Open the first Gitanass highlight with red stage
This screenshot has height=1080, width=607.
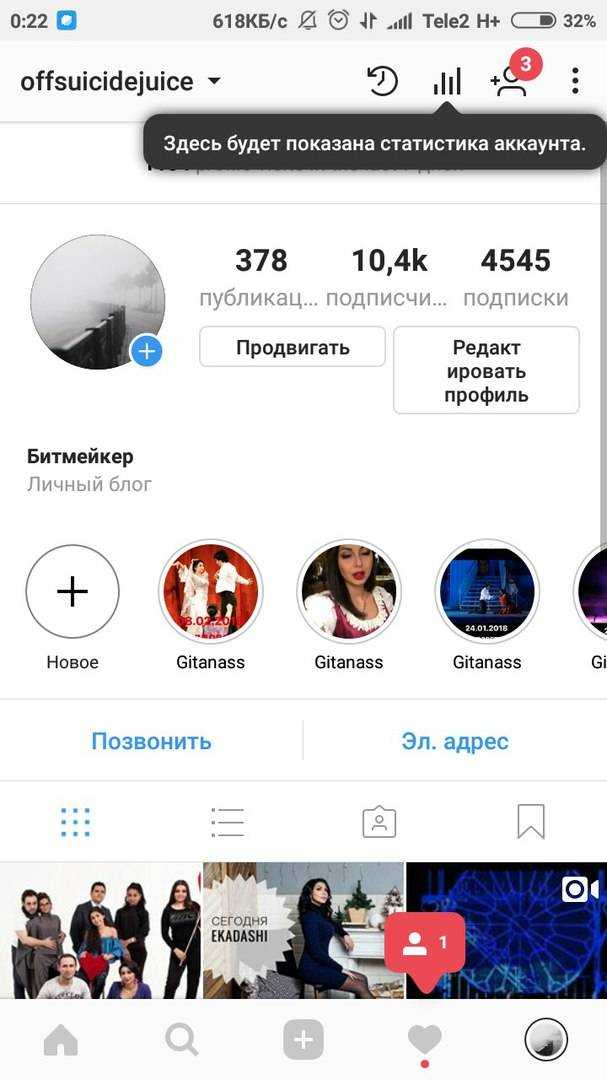pyautogui.click(x=211, y=592)
